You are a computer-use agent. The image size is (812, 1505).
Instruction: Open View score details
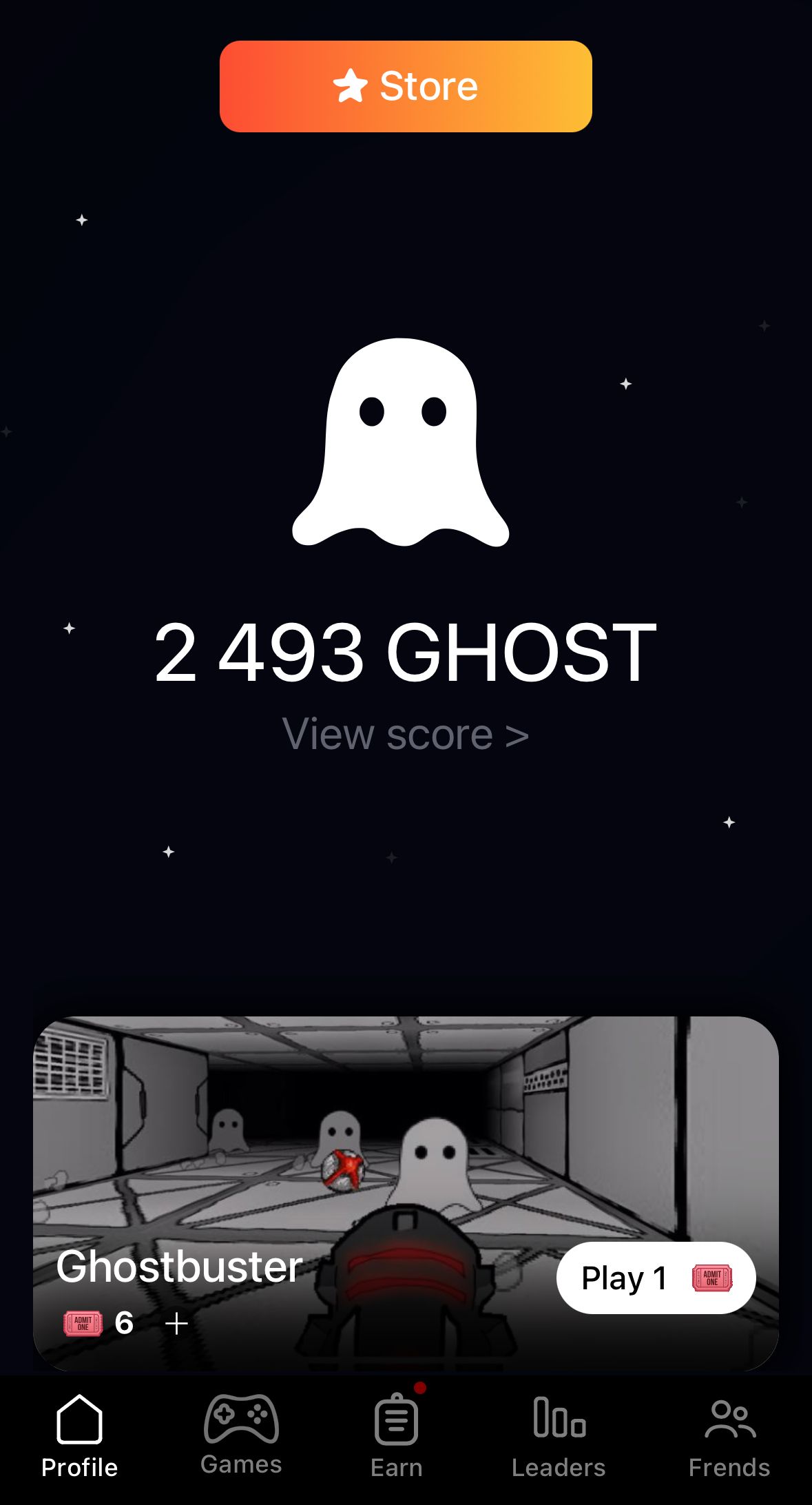pos(406,733)
